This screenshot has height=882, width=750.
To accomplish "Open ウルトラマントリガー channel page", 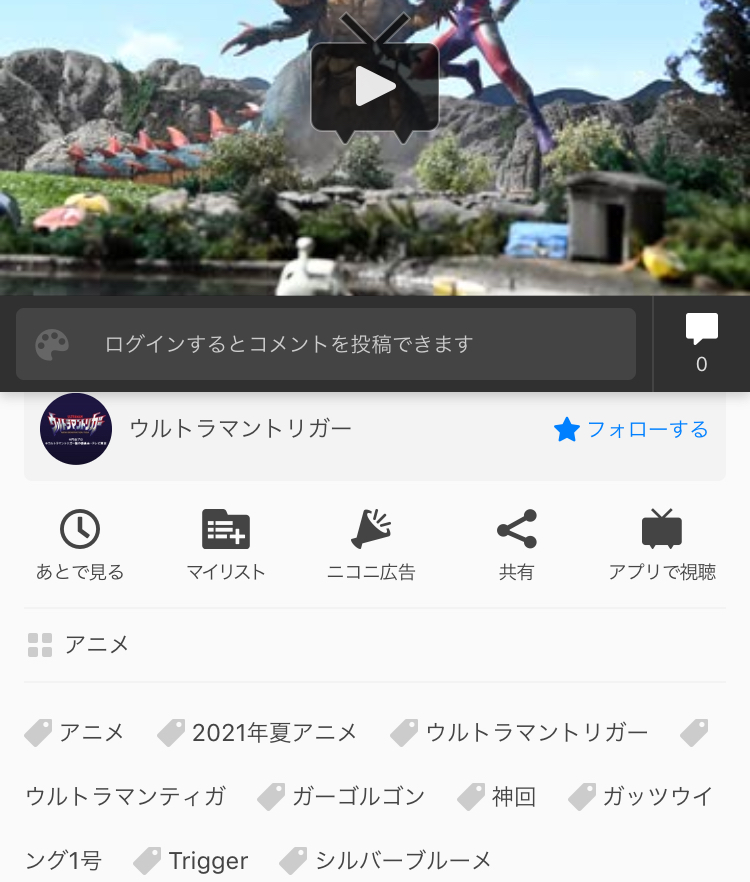I will [x=240, y=430].
